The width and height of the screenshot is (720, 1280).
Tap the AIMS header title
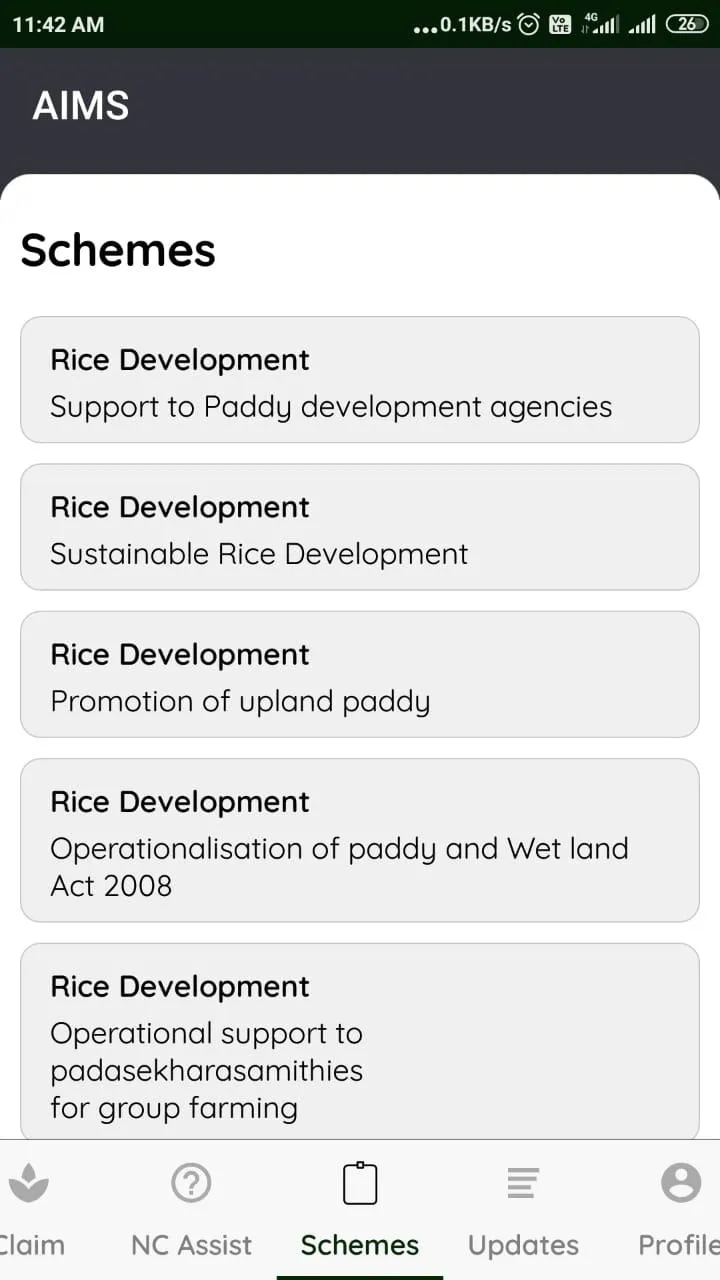pyautogui.click(x=81, y=105)
